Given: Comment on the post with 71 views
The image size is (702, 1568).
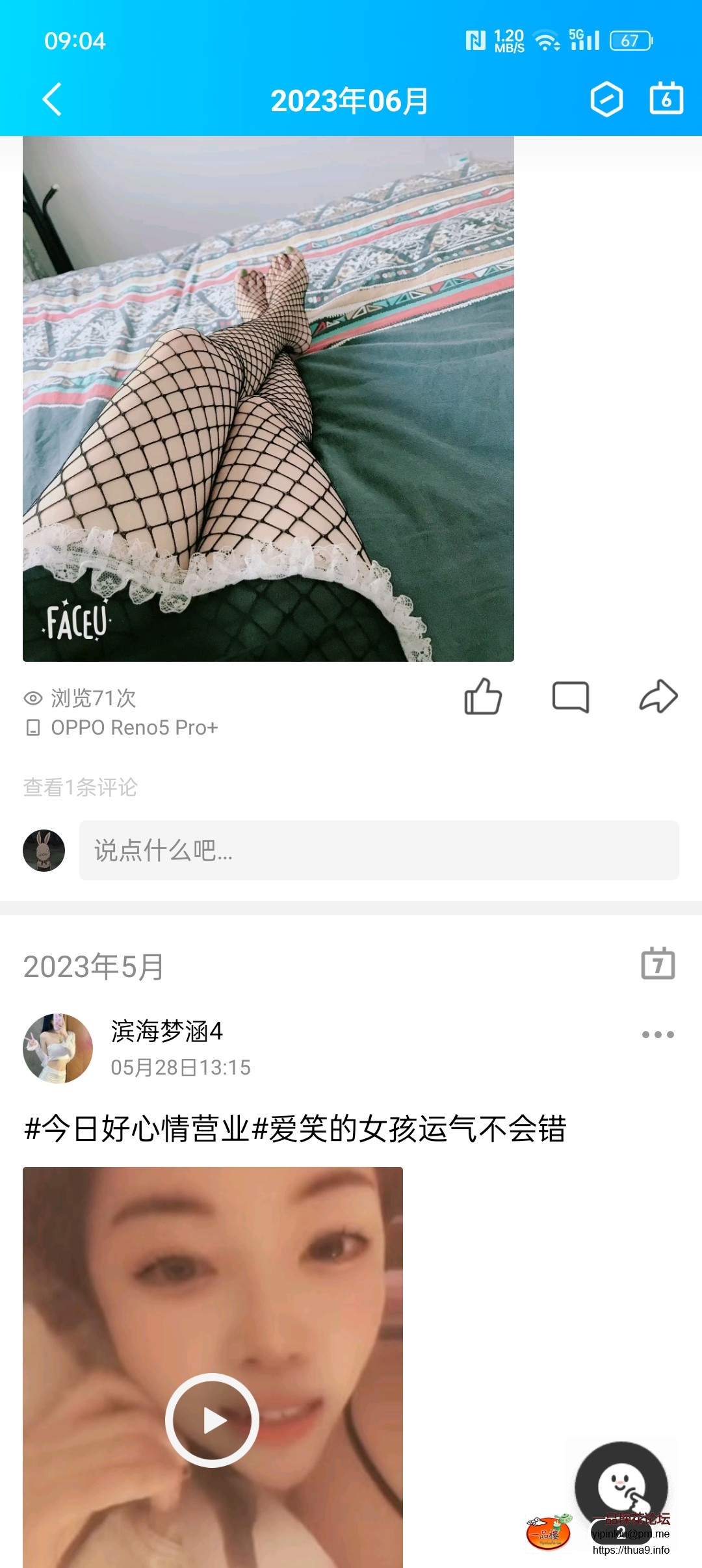Looking at the screenshot, I should [x=570, y=697].
